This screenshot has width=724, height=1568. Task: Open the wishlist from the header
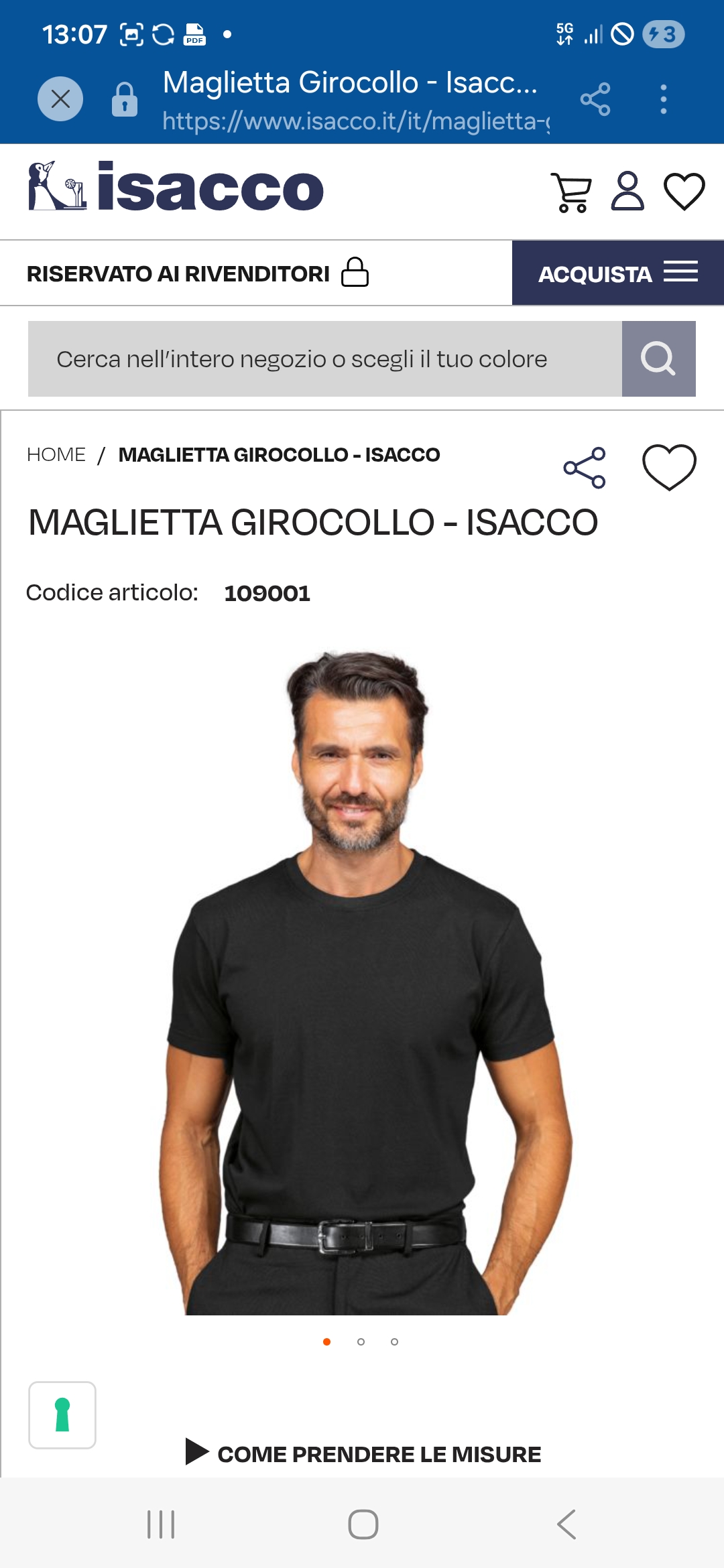click(684, 192)
